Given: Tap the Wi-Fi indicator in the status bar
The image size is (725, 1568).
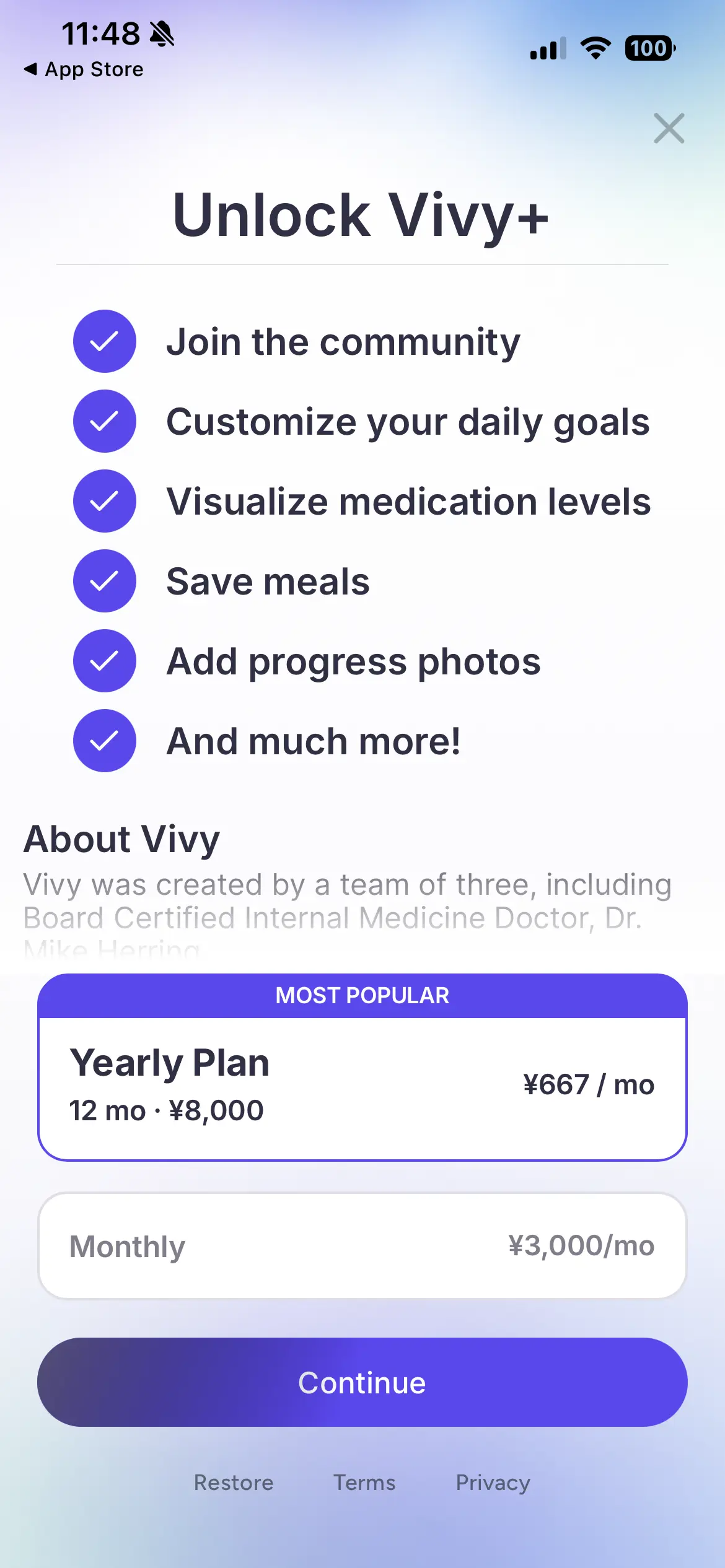Looking at the screenshot, I should click(594, 48).
